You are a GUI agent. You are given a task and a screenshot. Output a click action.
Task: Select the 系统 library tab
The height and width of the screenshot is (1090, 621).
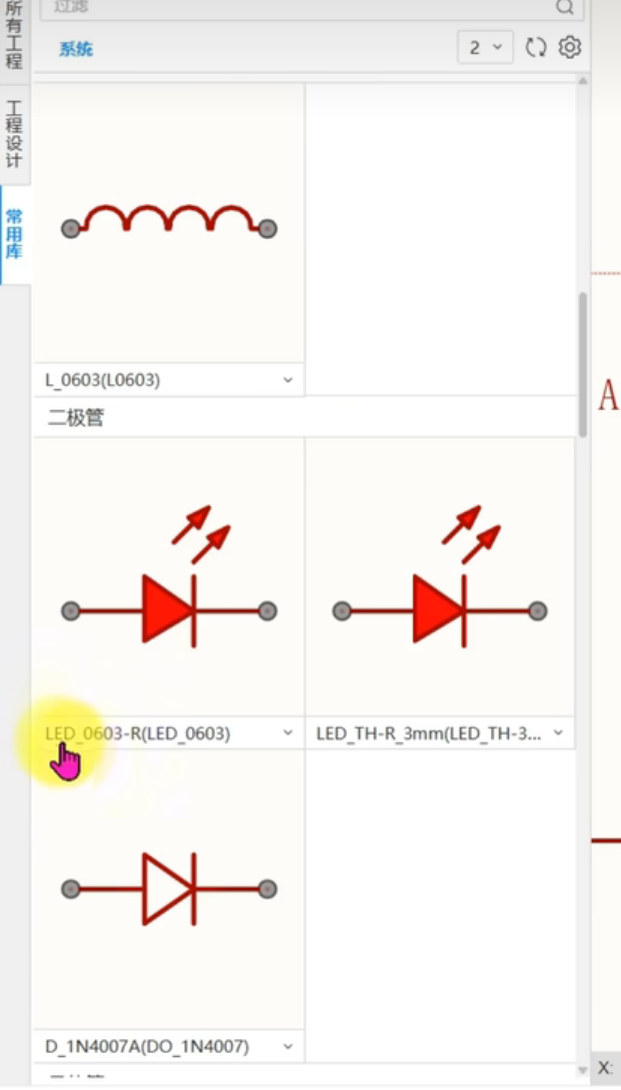[76, 49]
